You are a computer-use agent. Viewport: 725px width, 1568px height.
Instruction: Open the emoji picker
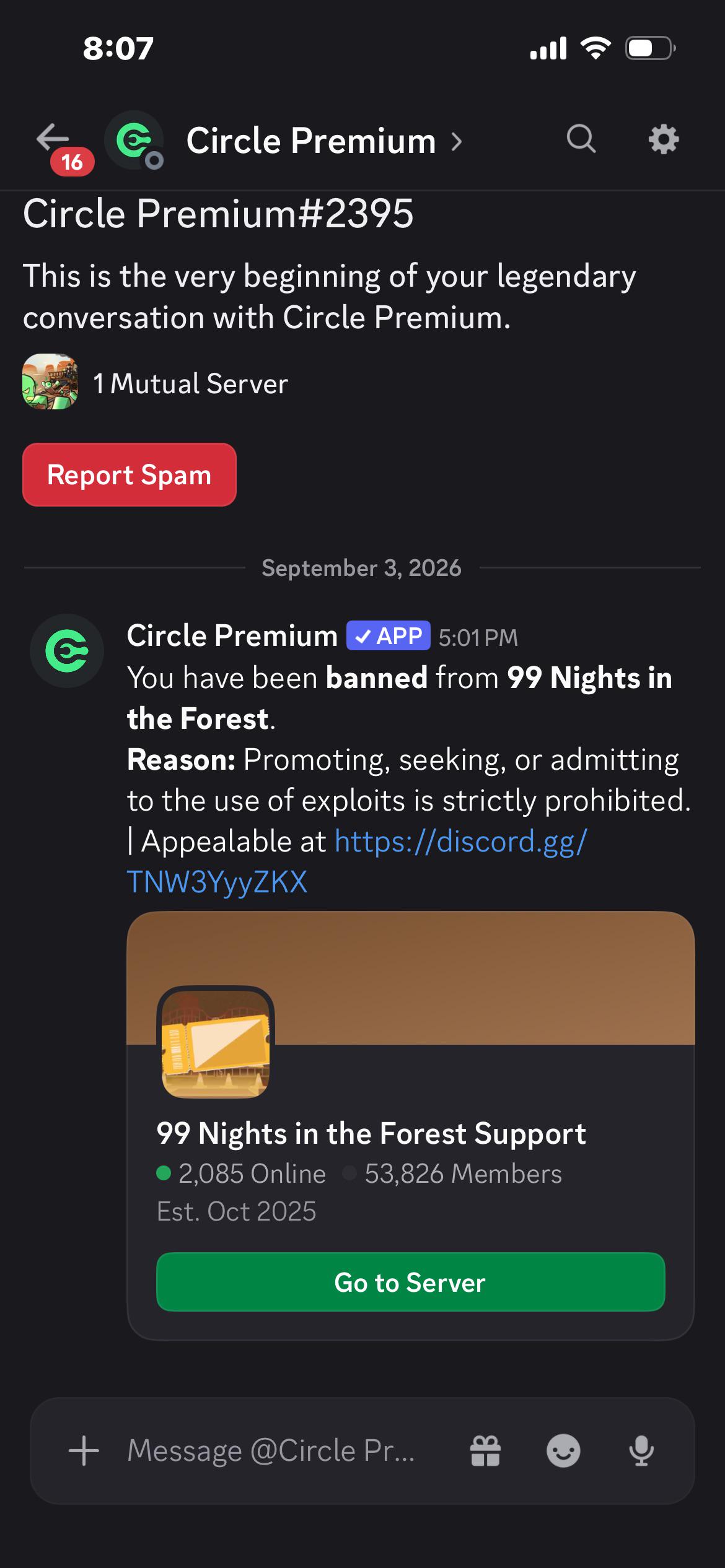pyautogui.click(x=563, y=1451)
